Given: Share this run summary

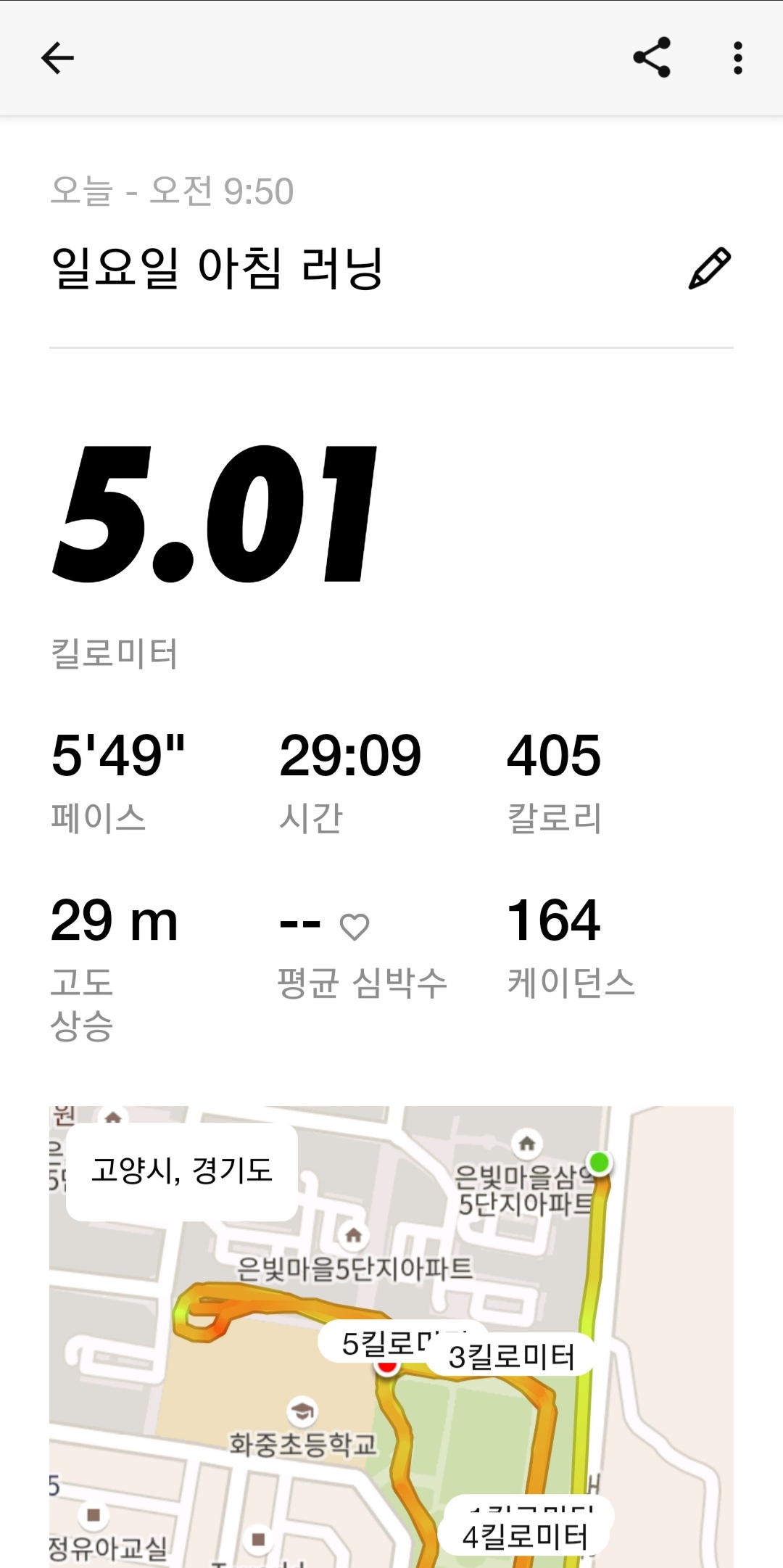Looking at the screenshot, I should (652, 58).
